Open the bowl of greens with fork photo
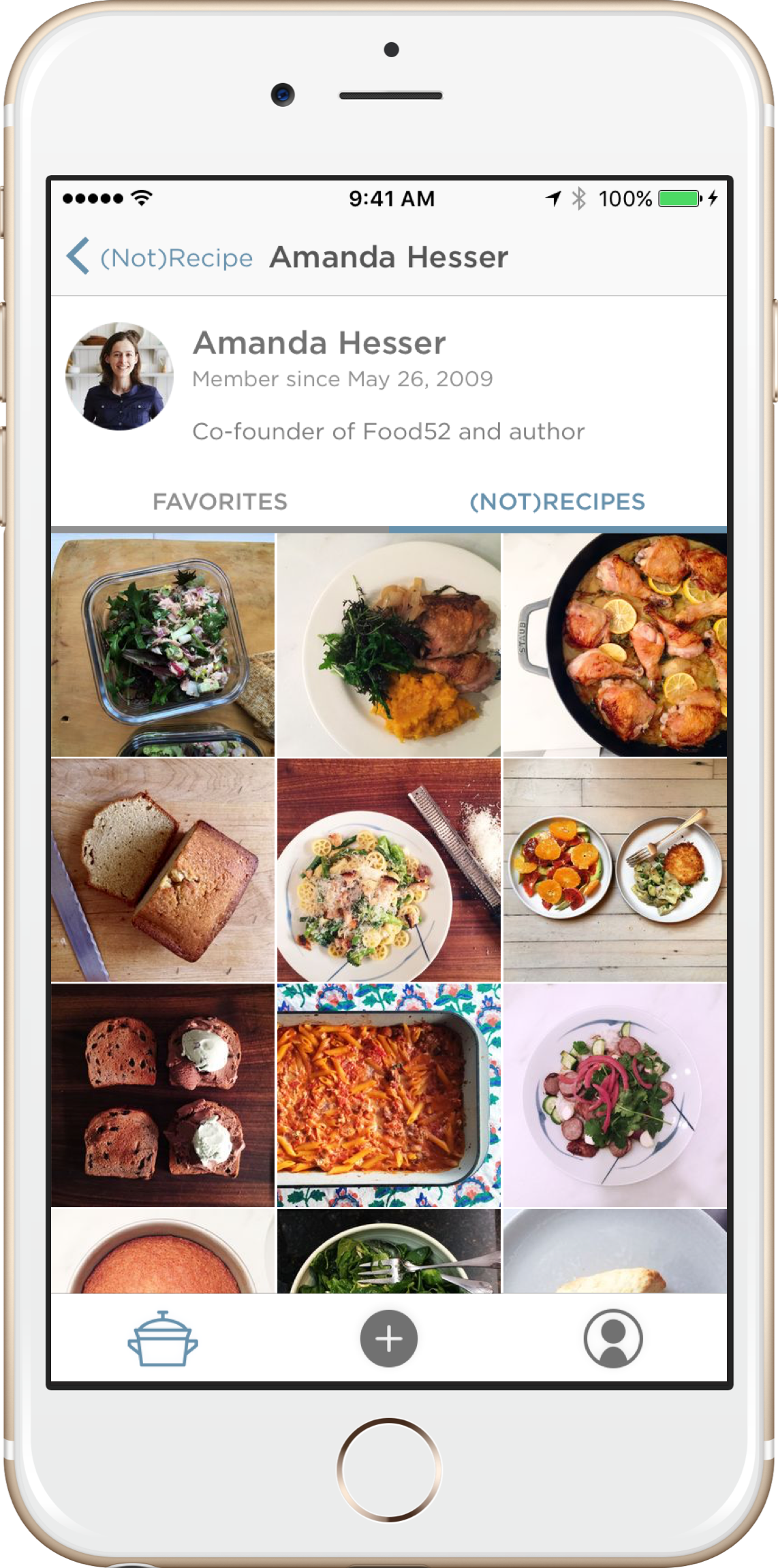778x1568 pixels. [x=389, y=1252]
